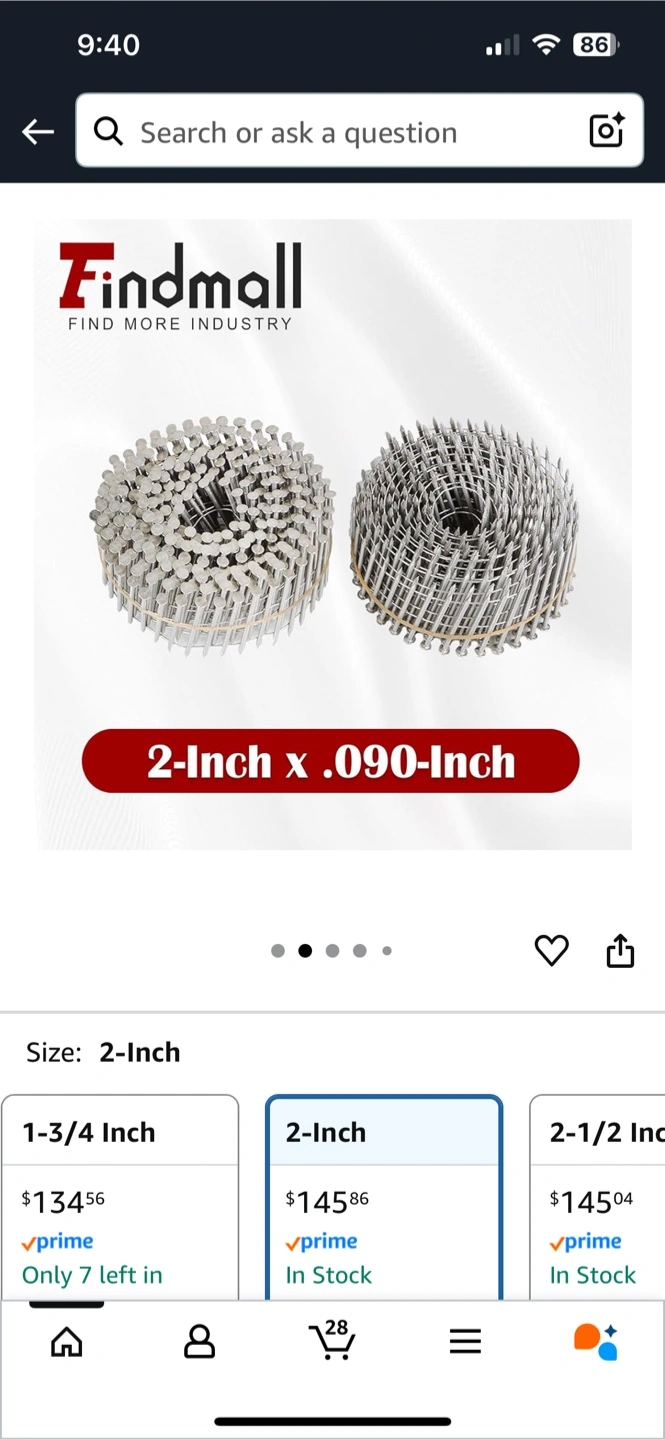This screenshot has width=665, height=1440.
Task: Switch to the account profile tab
Action: [x=199, y=1342]
